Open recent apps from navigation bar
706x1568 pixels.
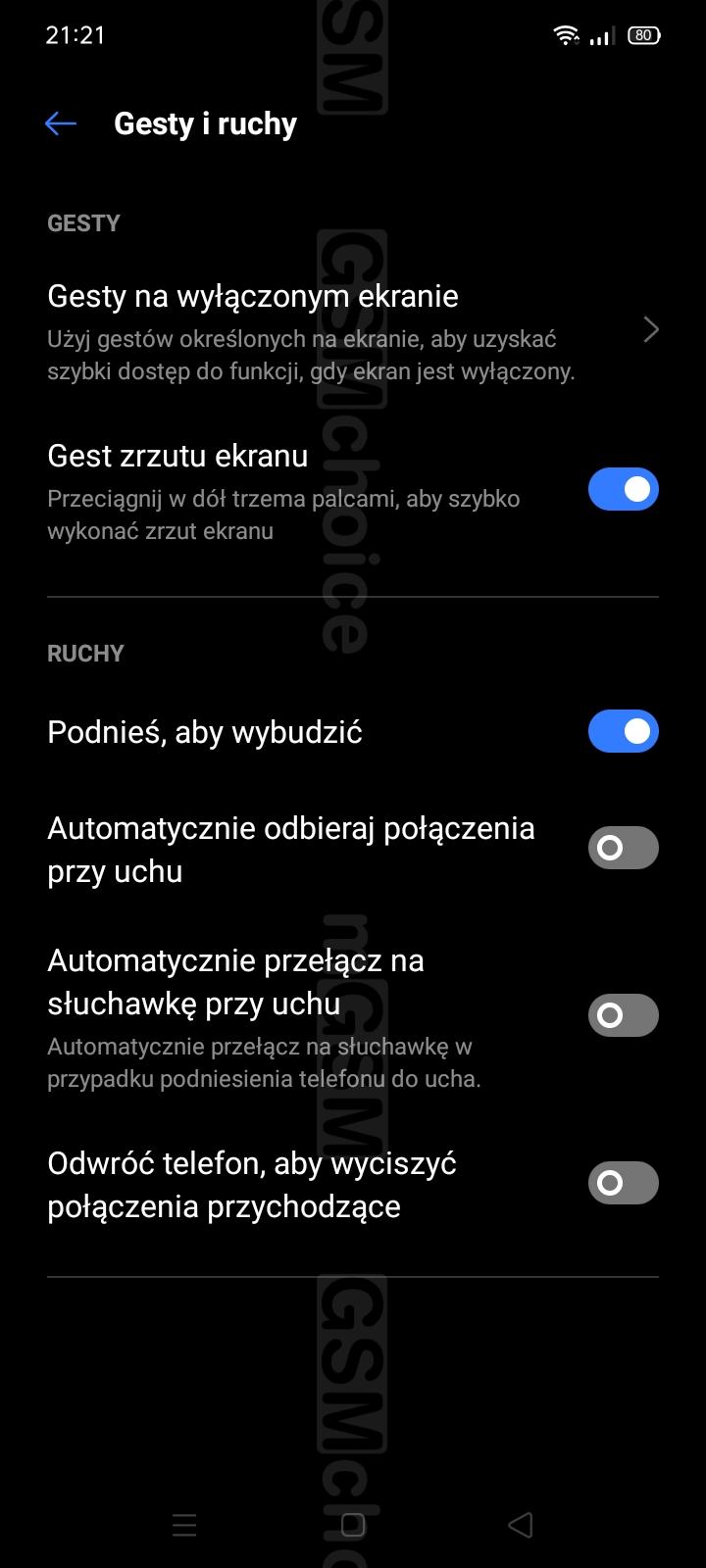point(184,1525)
